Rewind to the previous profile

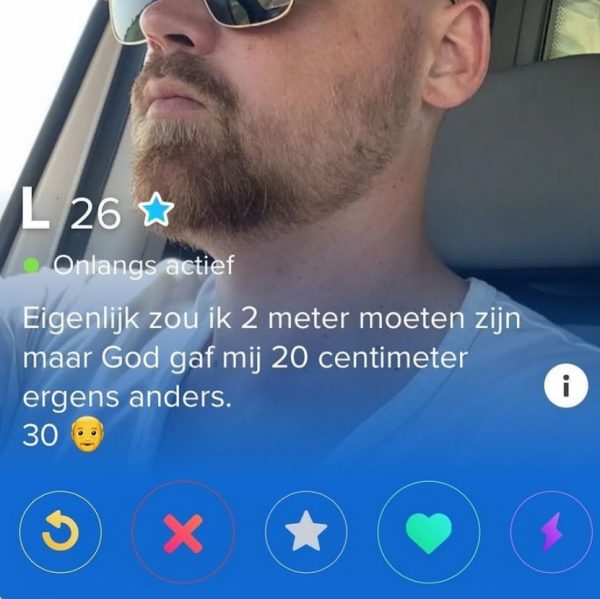[x=59, y=534]
